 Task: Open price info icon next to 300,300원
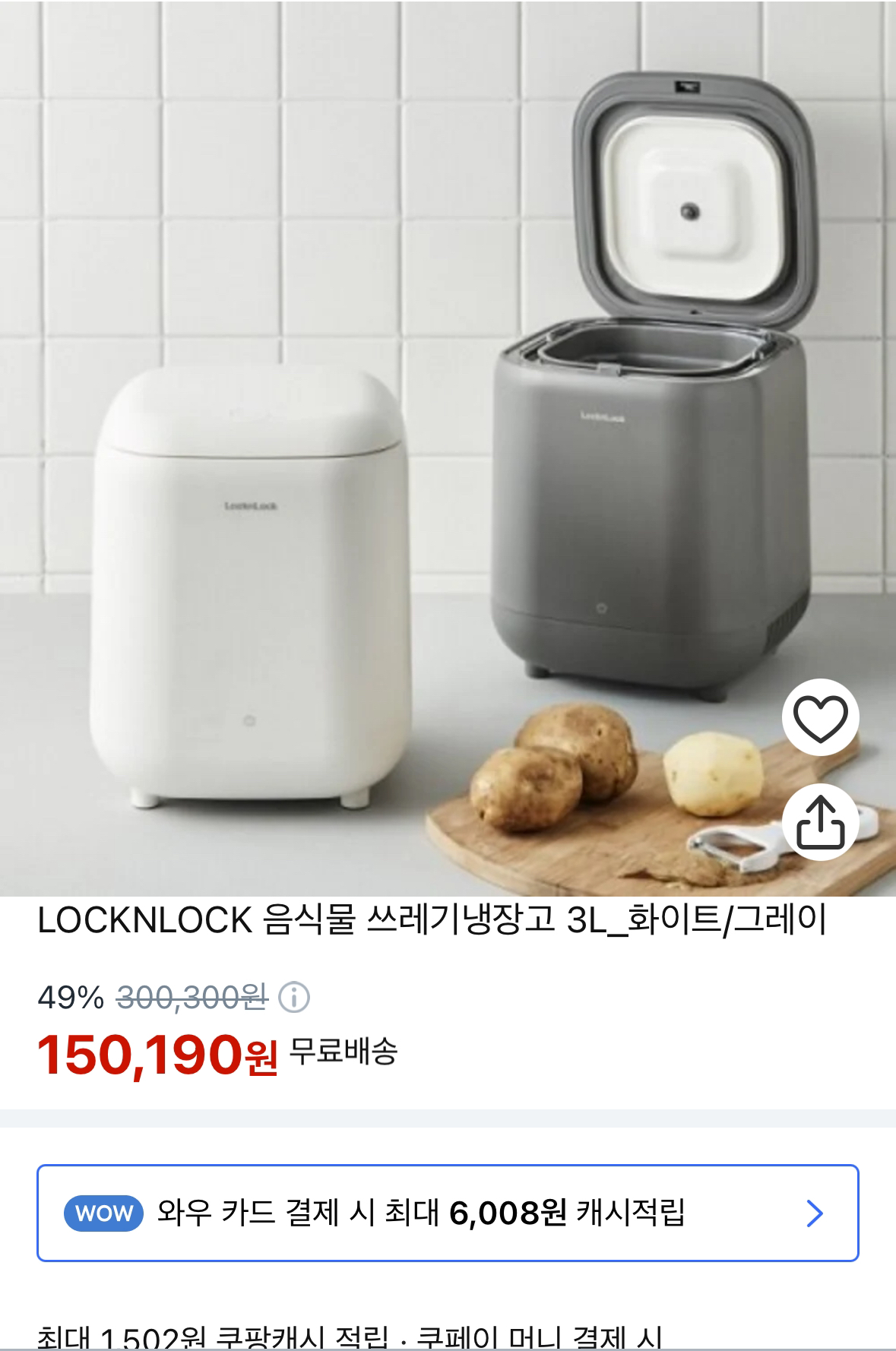pyautogui.click(x=294, y=997)
